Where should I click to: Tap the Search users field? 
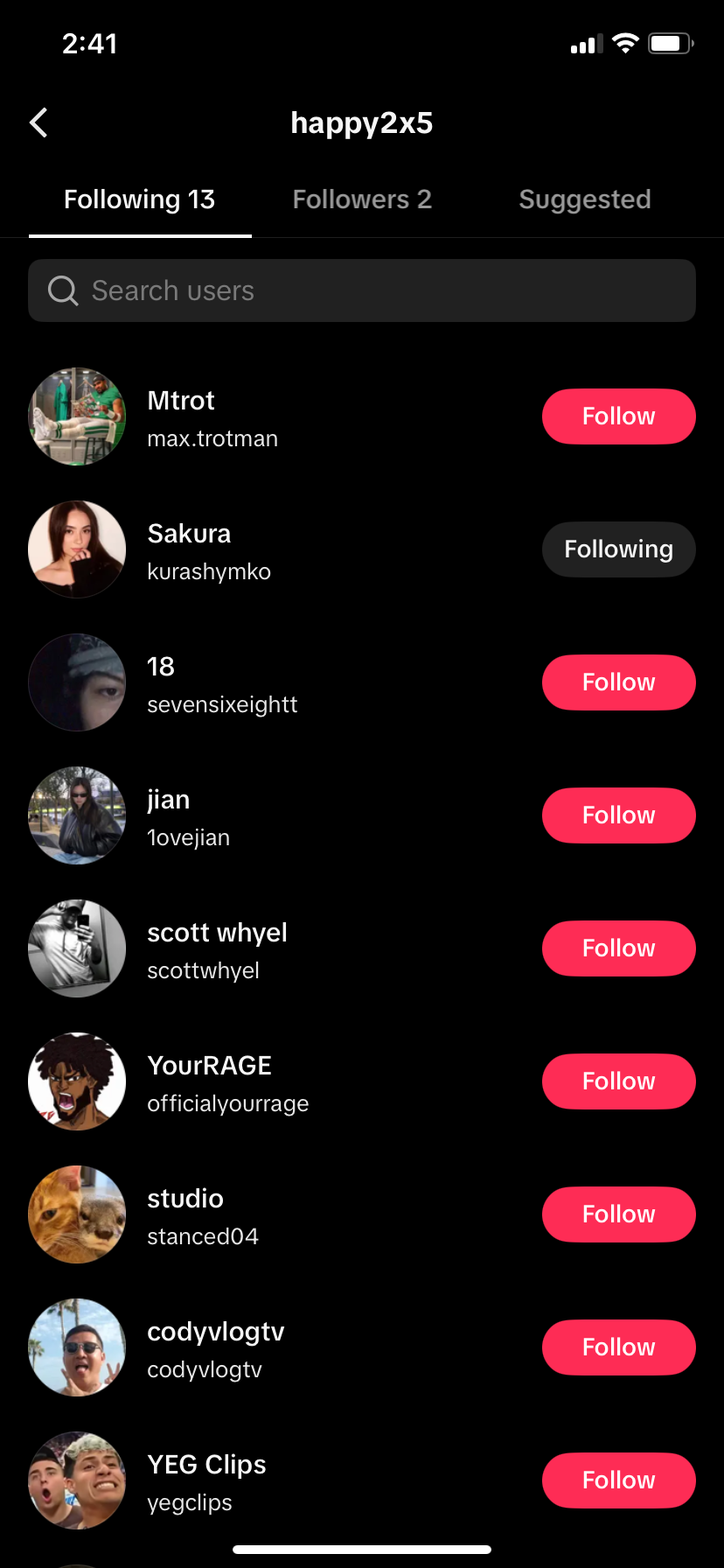click(x=362, y=290)
